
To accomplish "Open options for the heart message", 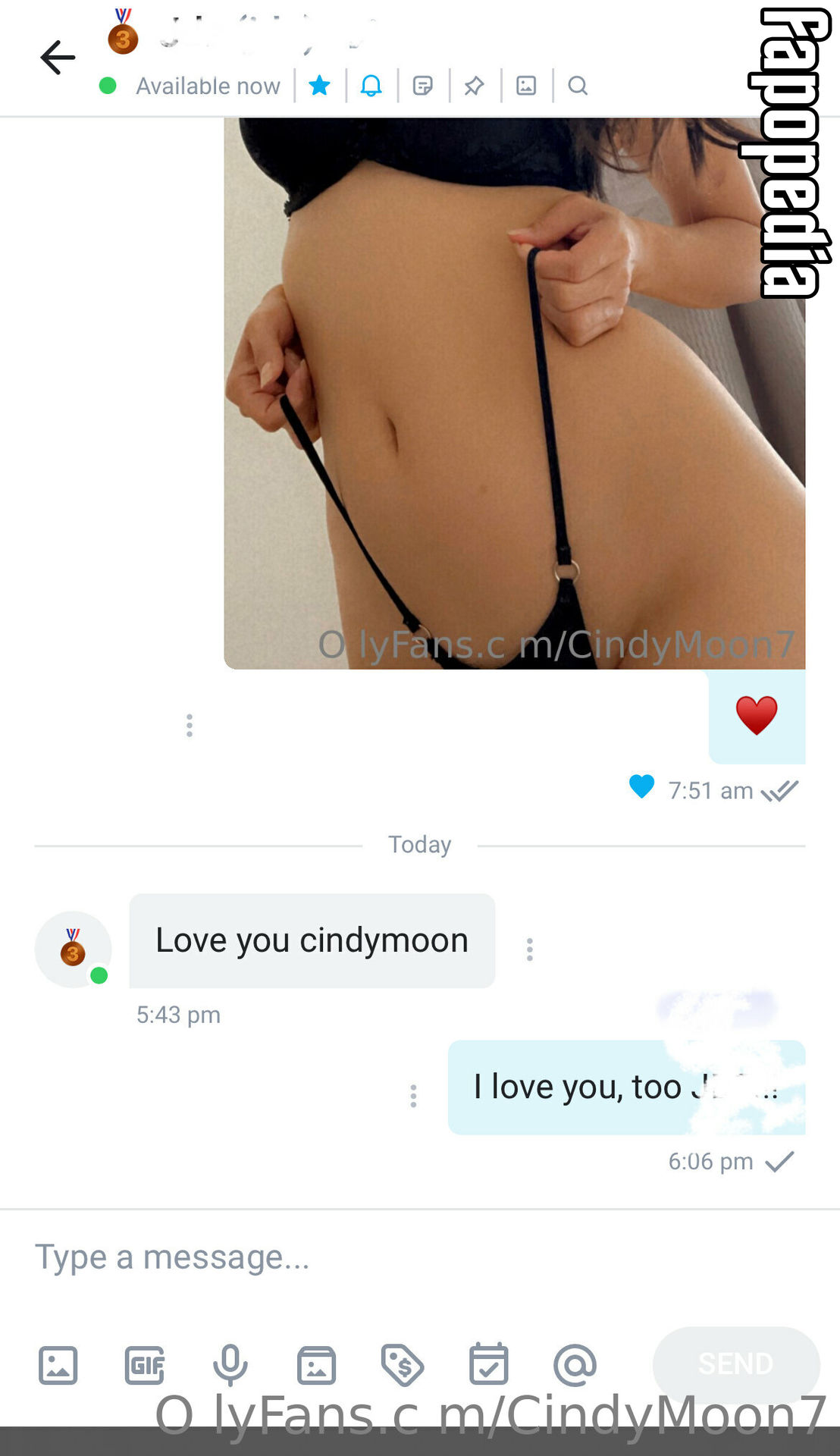I will pyautogui.click(x=190, y=726).
